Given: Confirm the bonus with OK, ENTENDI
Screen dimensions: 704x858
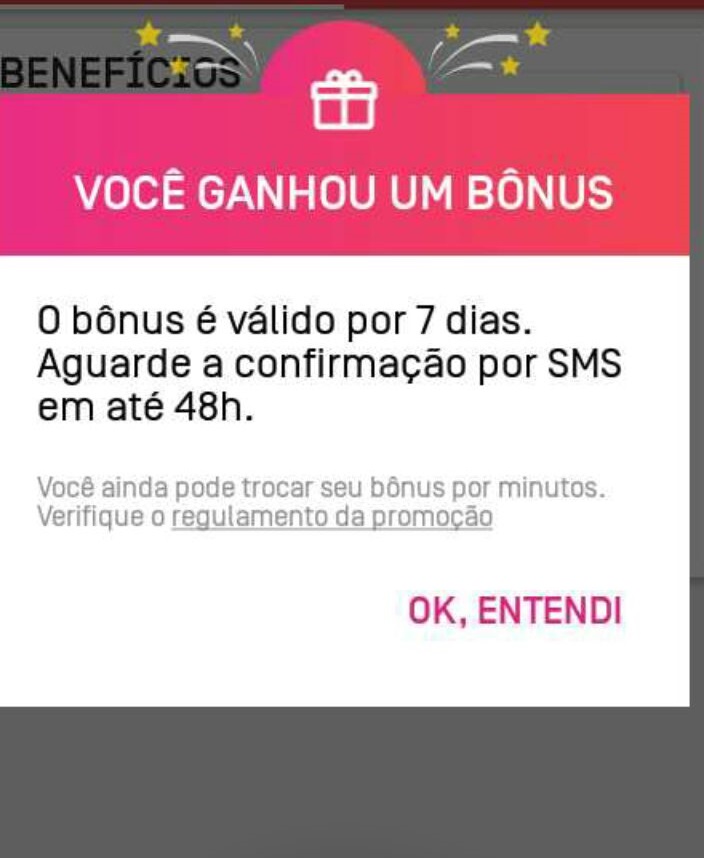Looking at the screenshot, I should click(x=515, y=612).
